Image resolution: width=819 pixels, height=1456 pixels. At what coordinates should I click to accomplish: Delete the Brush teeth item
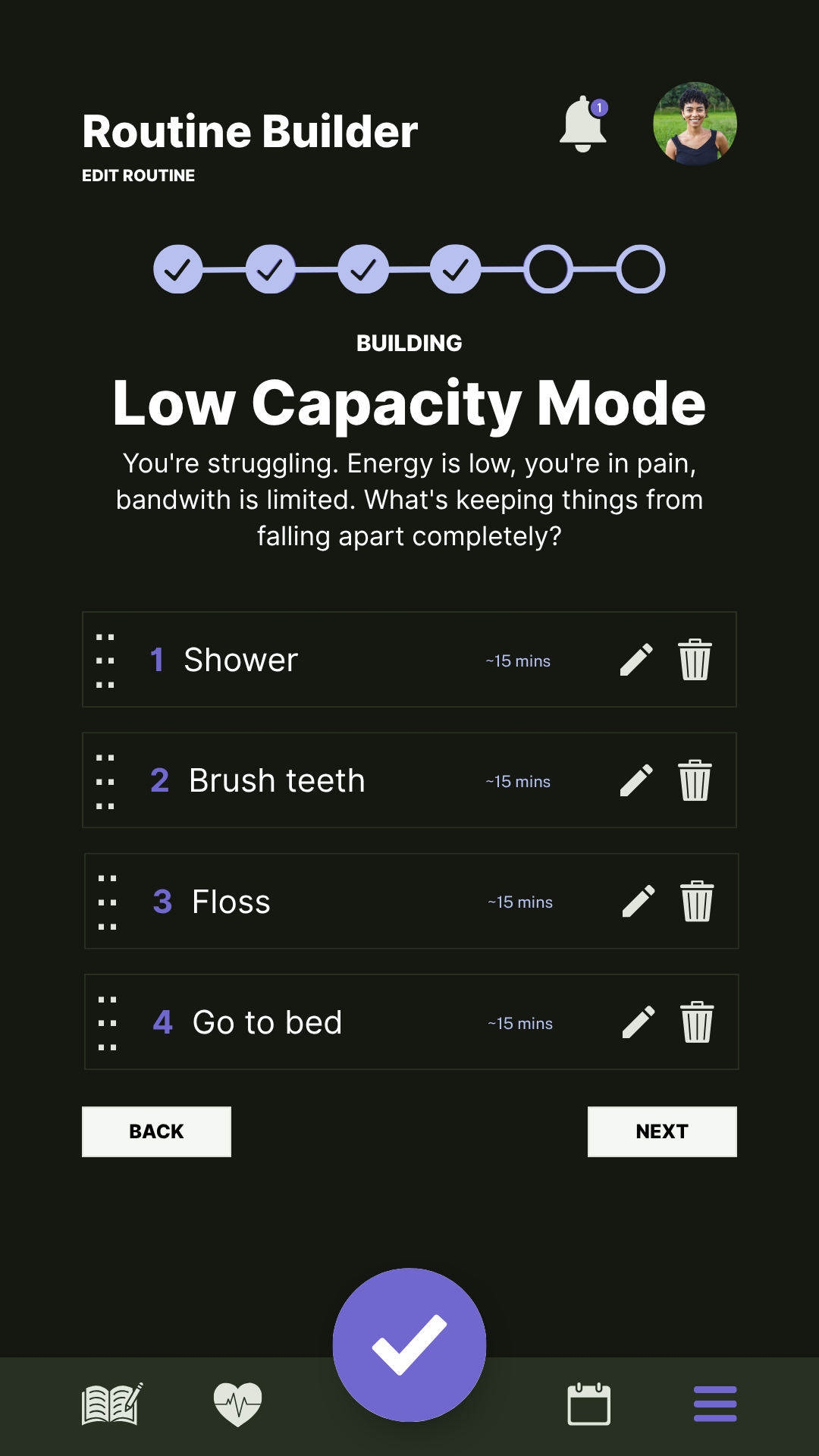coord(695,780)
